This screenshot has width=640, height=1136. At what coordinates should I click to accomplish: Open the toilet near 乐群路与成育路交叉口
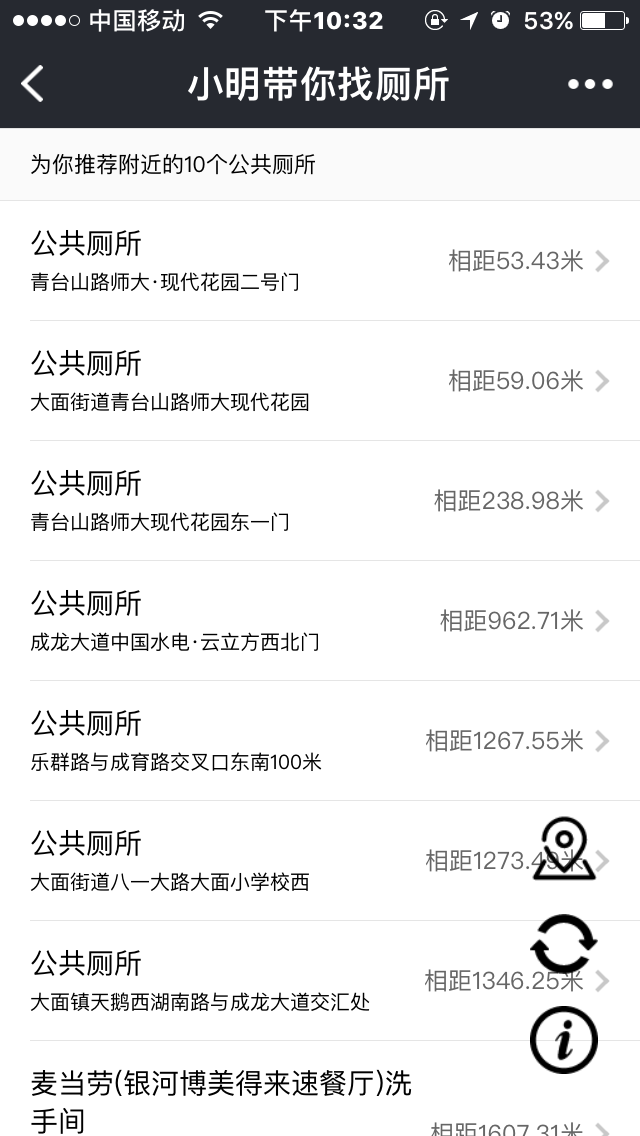tap(320, 740)
